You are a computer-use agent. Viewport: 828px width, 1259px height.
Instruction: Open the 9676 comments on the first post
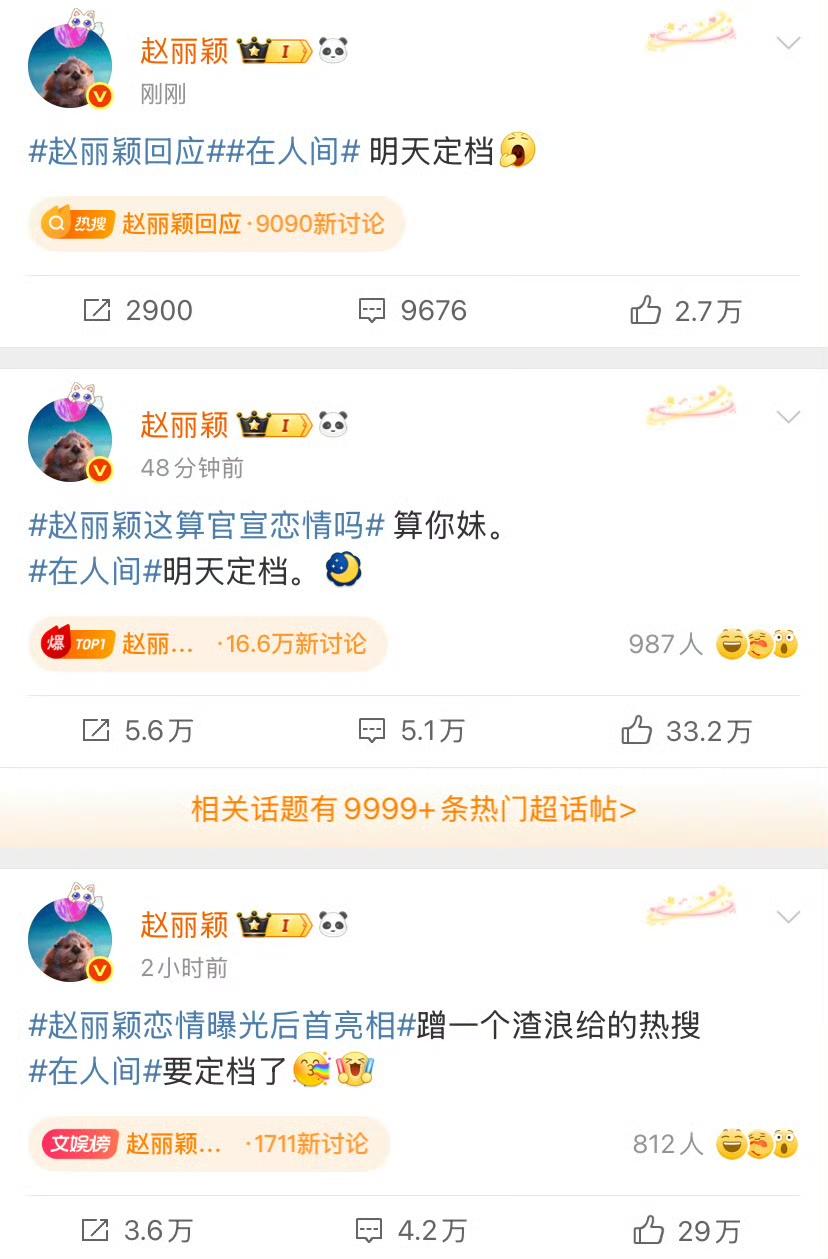pyautogui.click(x=413, y=311)
